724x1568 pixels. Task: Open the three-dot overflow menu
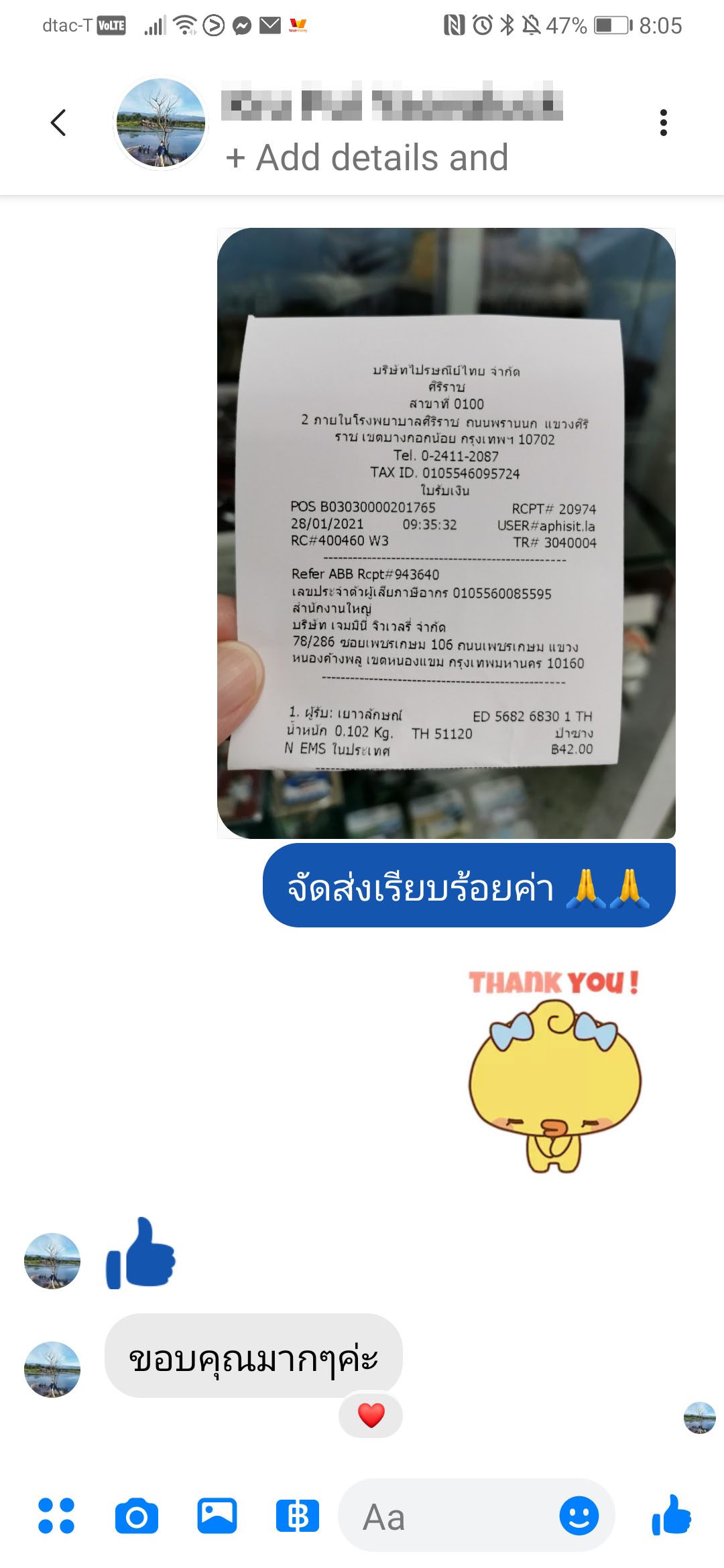663,123
